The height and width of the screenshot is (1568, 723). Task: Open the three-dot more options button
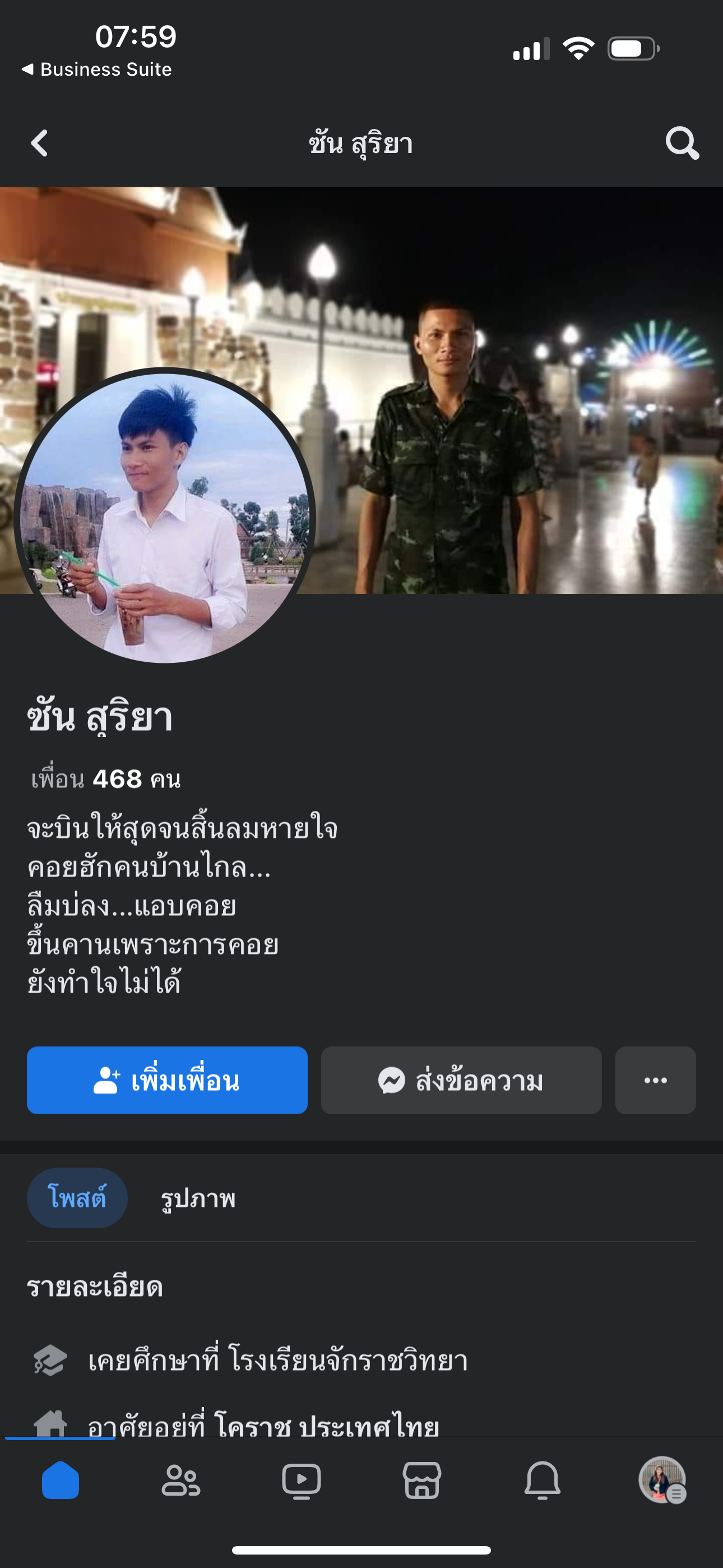[655, 1081]
